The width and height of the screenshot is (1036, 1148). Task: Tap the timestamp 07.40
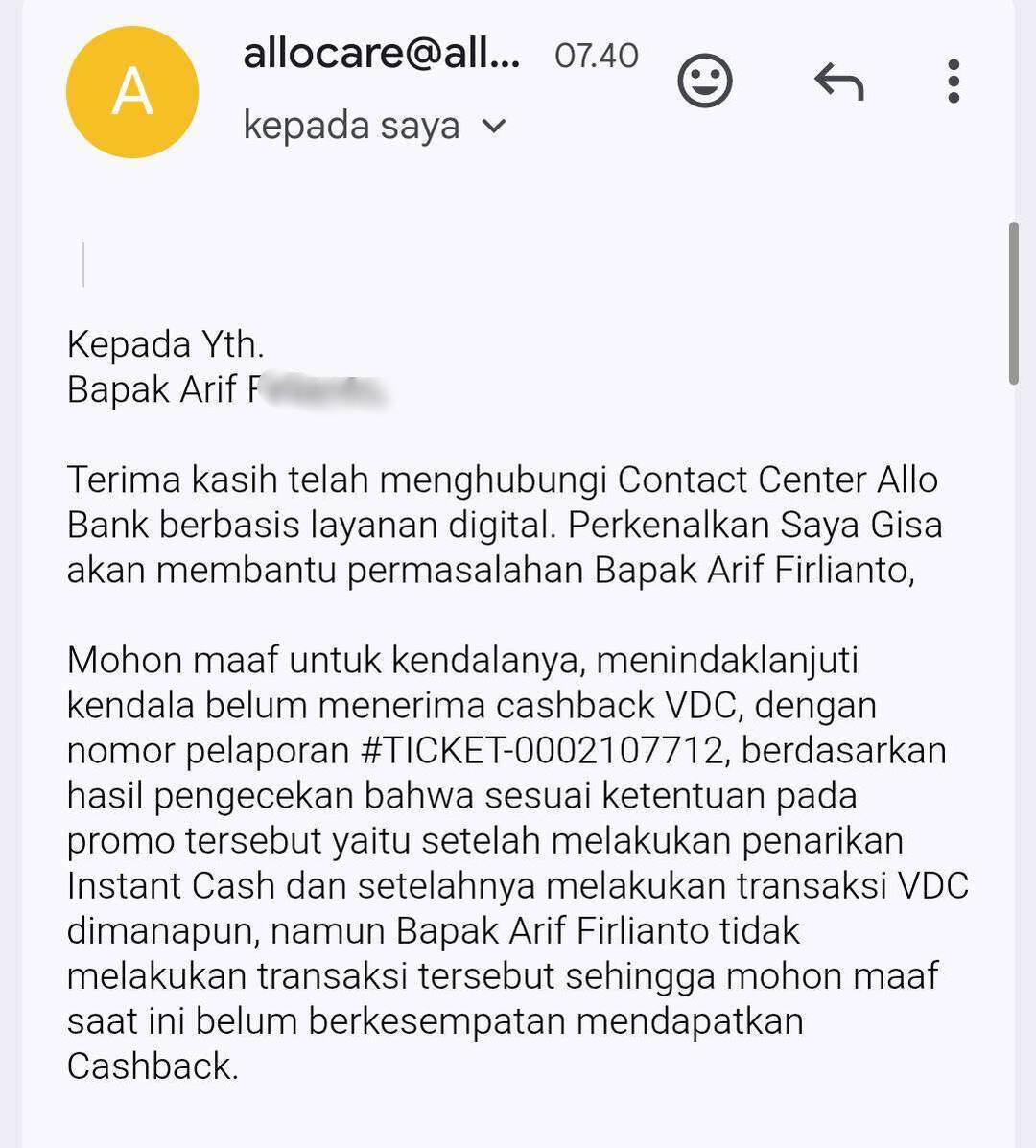(598, 56)
